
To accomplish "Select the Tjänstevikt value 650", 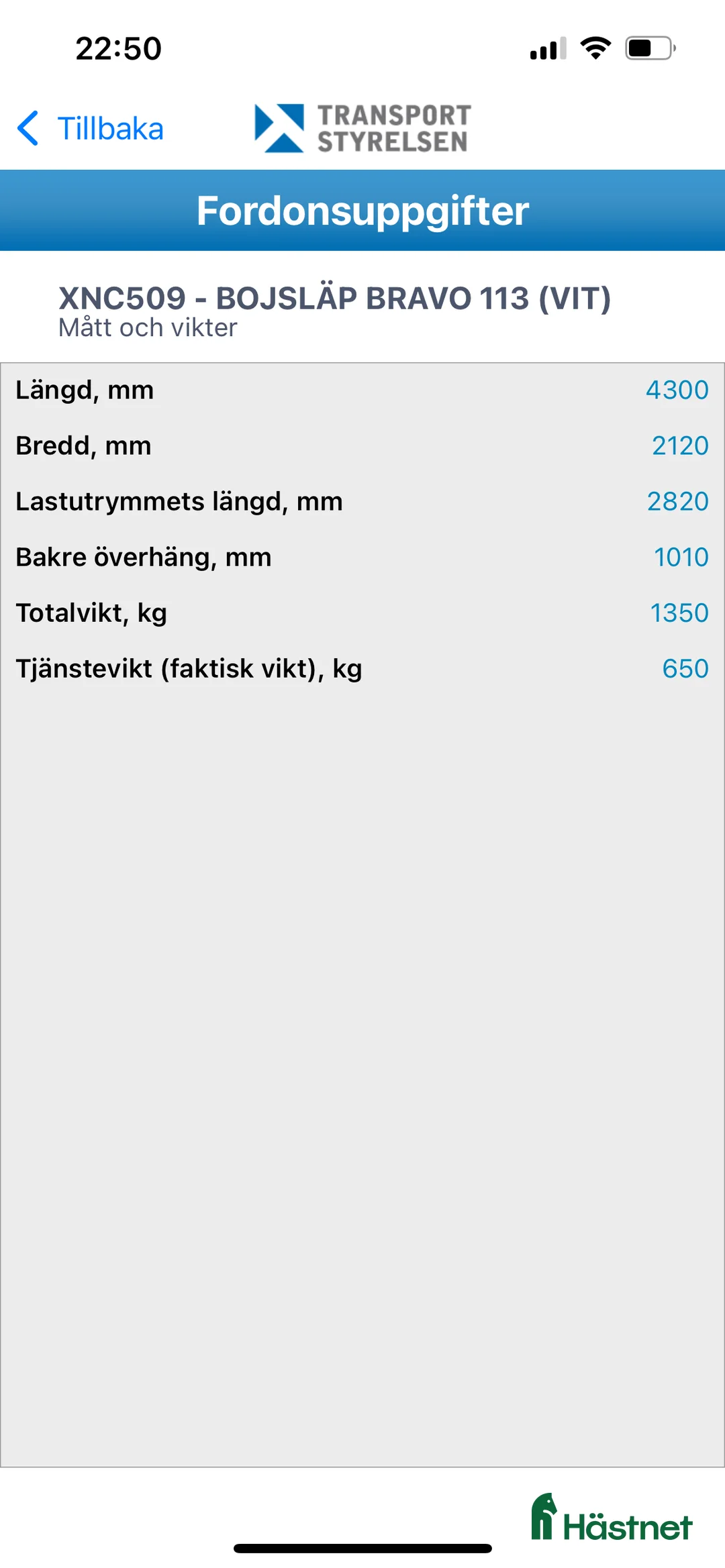I will click(686, 668).
